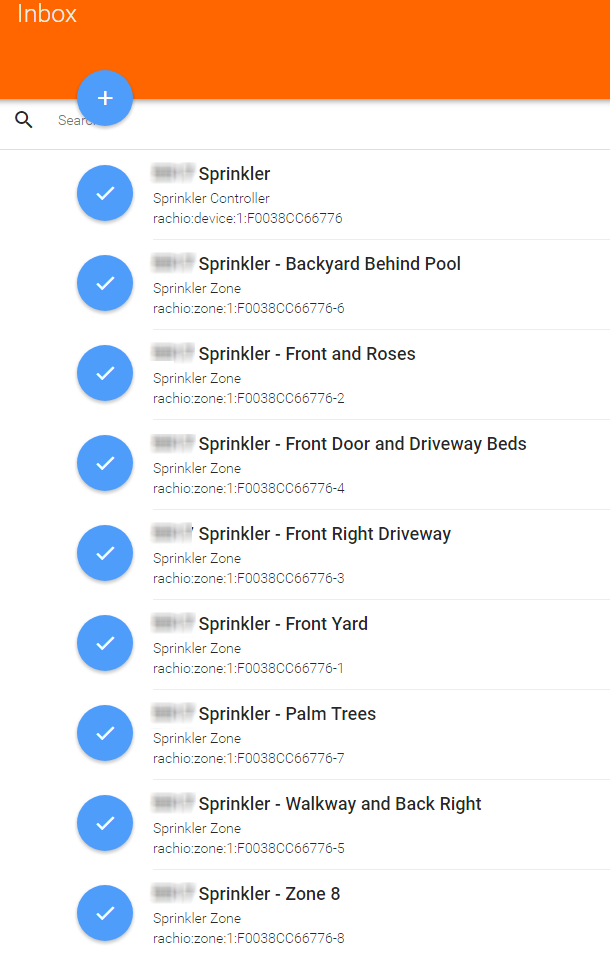The image size is (610, 962).
Task: Approve Front Right Driveway zone checkmark
Action: (105, 553)
